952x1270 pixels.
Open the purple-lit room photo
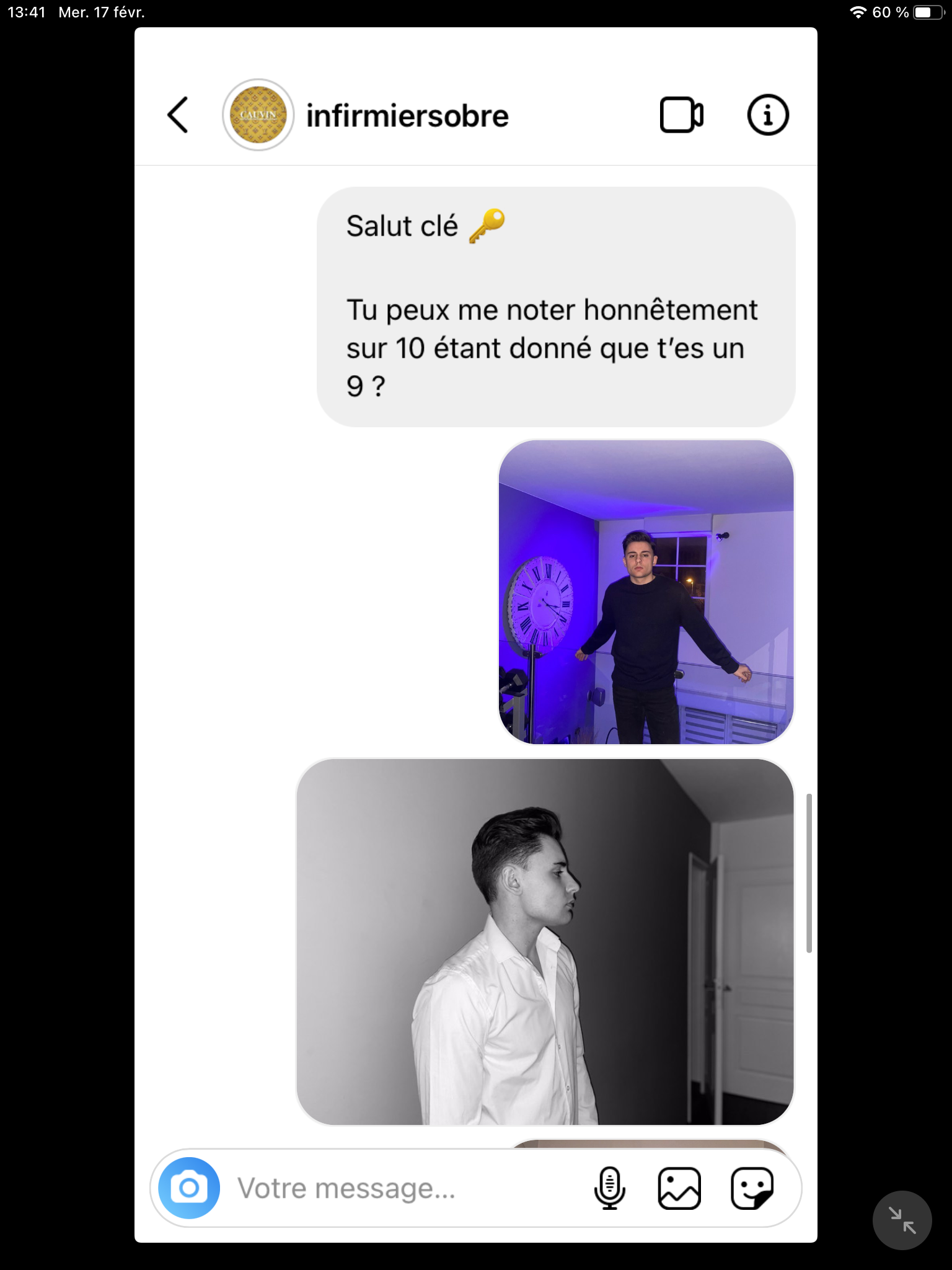point(646,592)
